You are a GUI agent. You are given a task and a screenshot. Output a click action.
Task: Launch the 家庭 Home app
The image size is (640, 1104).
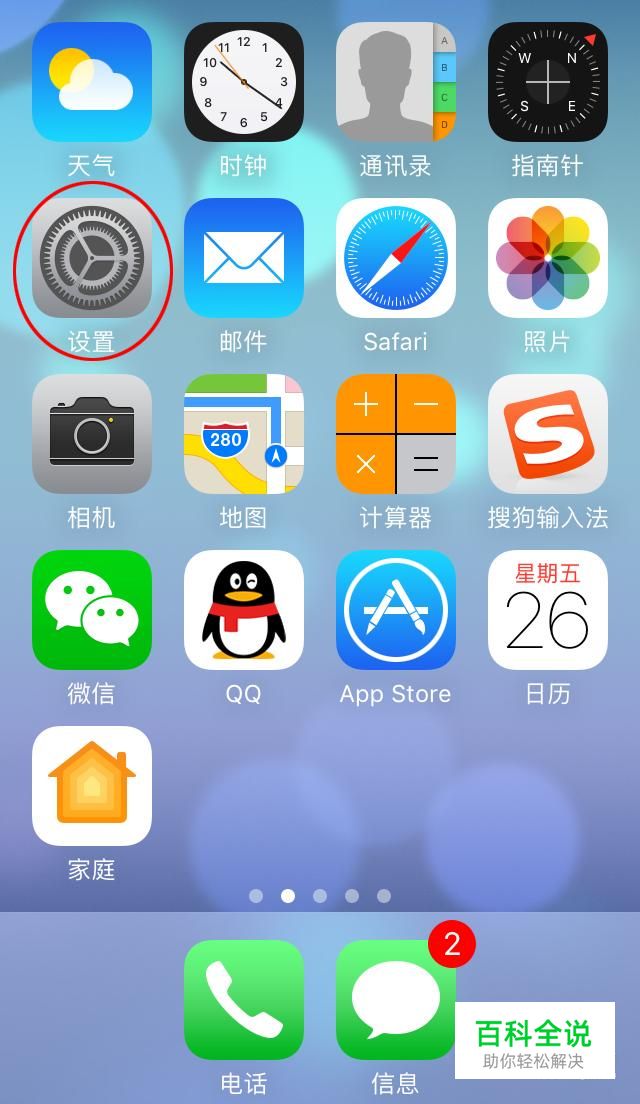tap(92, 786)
